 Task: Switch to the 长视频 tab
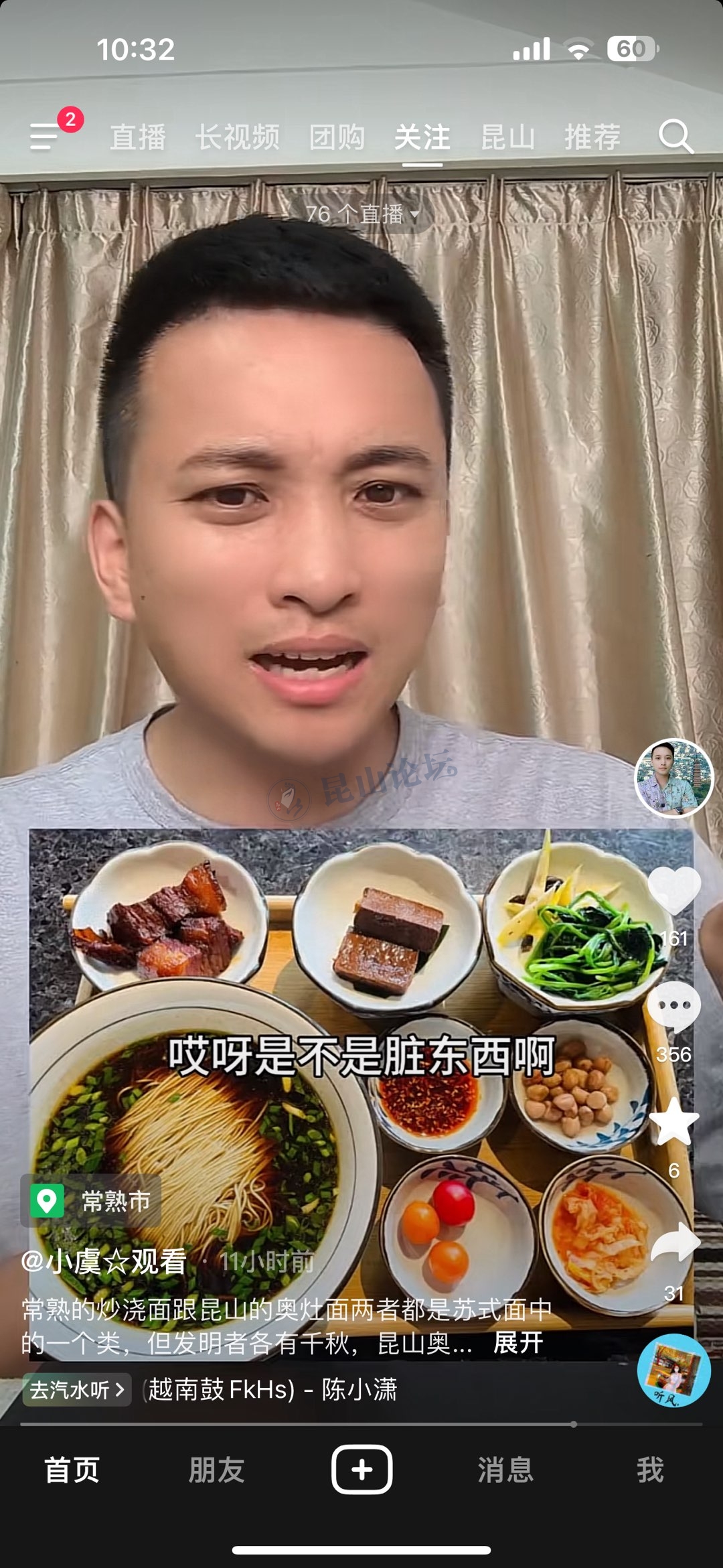pyautogui.click(x=237, y=137)
